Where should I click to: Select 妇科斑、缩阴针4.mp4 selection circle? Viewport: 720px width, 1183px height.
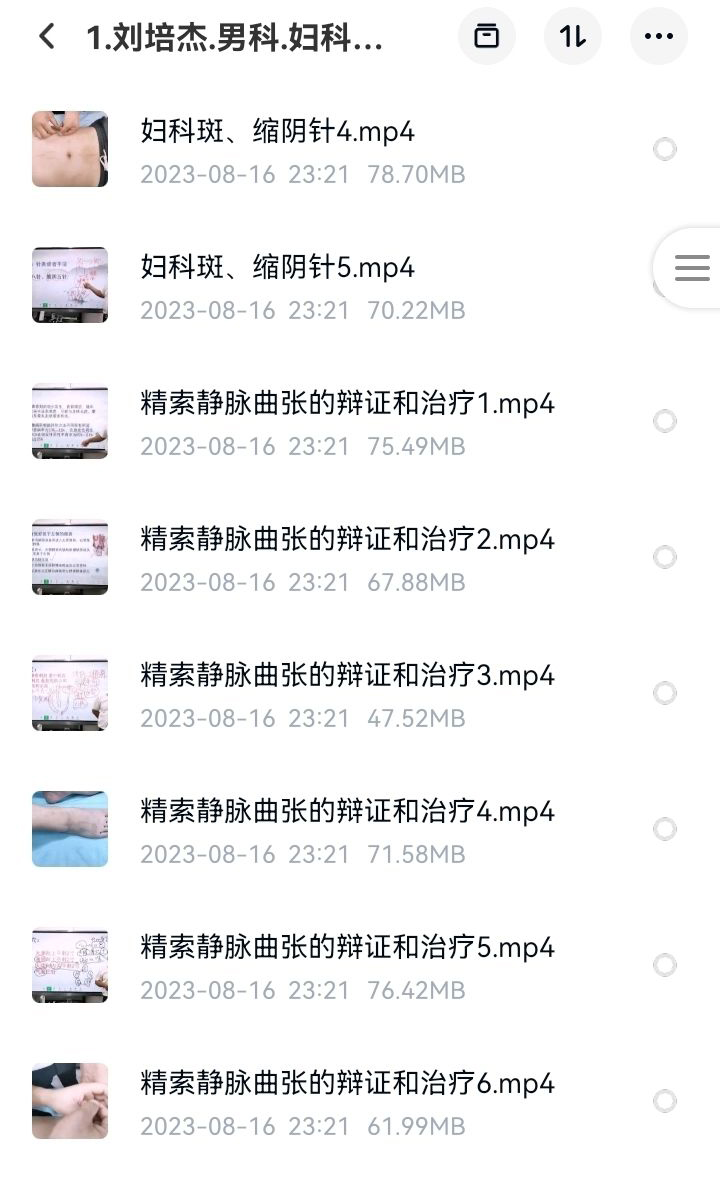(x=663, y=148)
